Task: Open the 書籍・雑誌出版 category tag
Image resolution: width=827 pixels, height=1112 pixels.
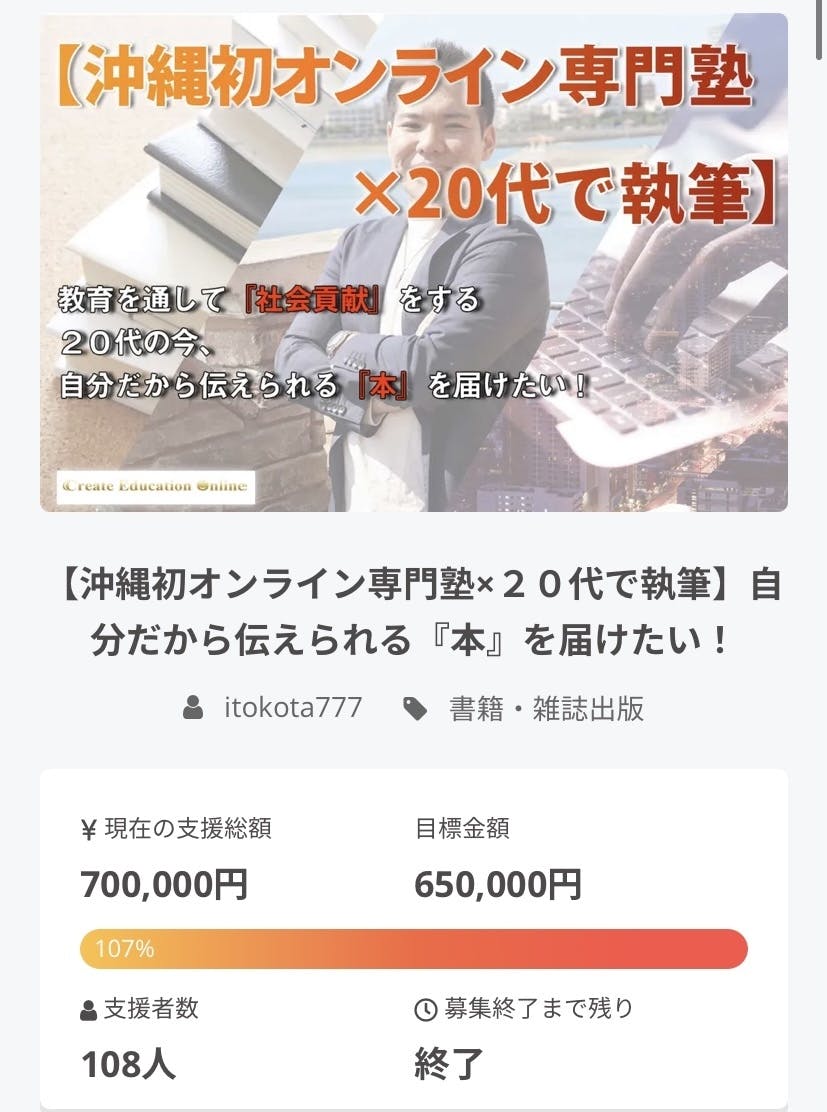Action: (x=545, y=709)
